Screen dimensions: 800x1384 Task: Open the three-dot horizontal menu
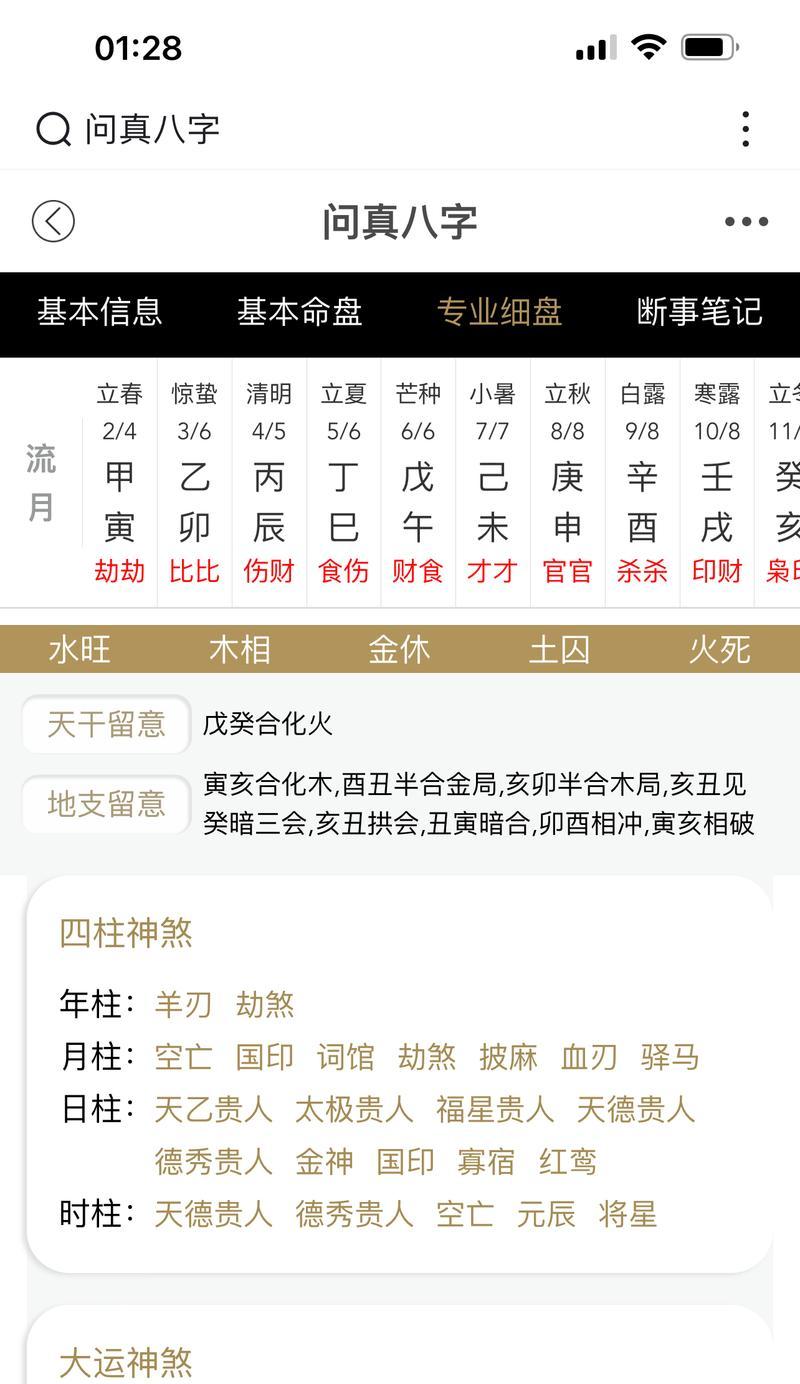tap(746, 222)
